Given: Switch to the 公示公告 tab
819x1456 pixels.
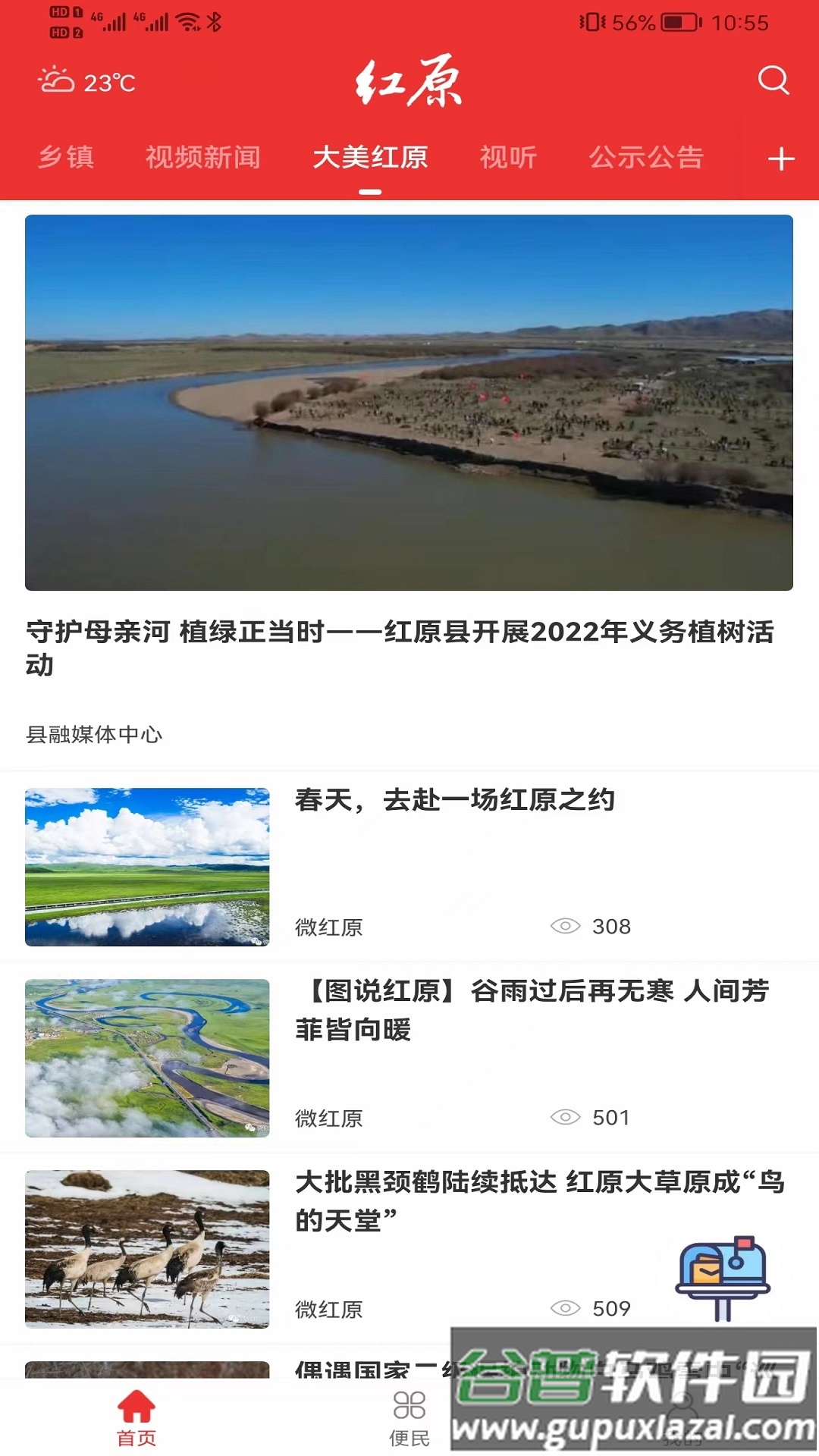Looking at the screenshot, I should point(645,158).
